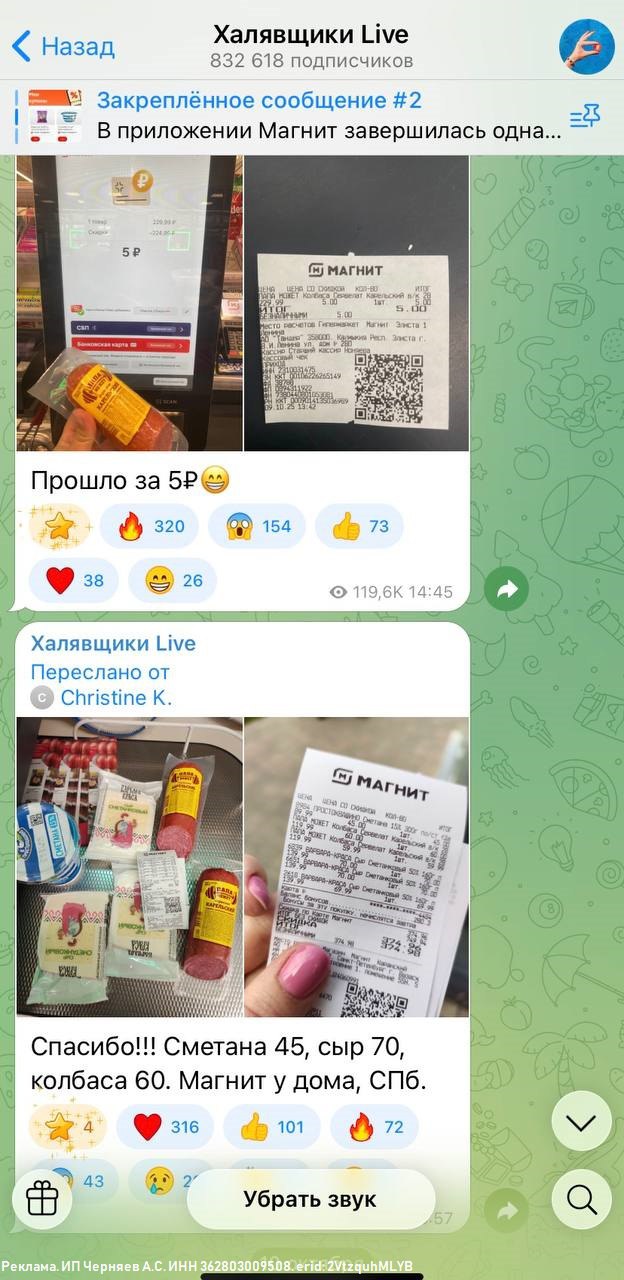The image size is (624, 1280).
Task: Search within the channel
Action: tap(581, 1198)
